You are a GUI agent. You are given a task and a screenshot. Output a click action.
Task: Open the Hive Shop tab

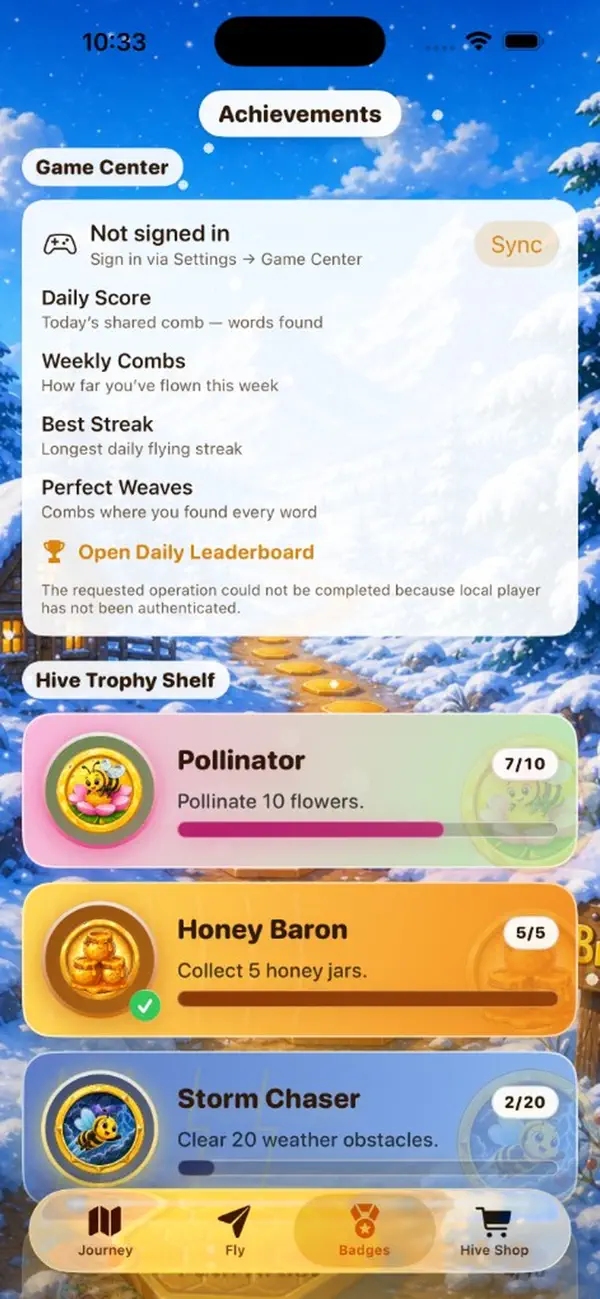coord(494,1231)
